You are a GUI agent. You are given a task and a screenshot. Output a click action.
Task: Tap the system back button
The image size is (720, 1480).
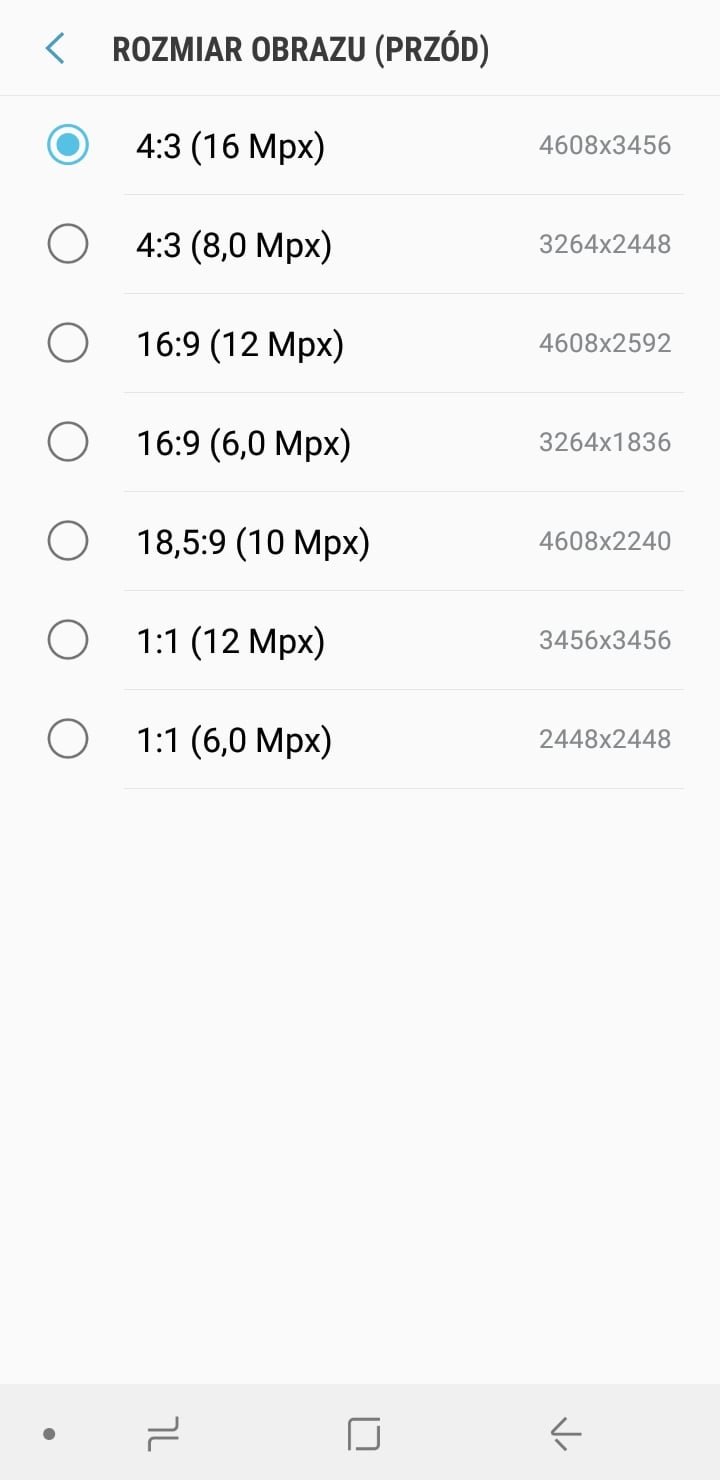[565, 1434]
